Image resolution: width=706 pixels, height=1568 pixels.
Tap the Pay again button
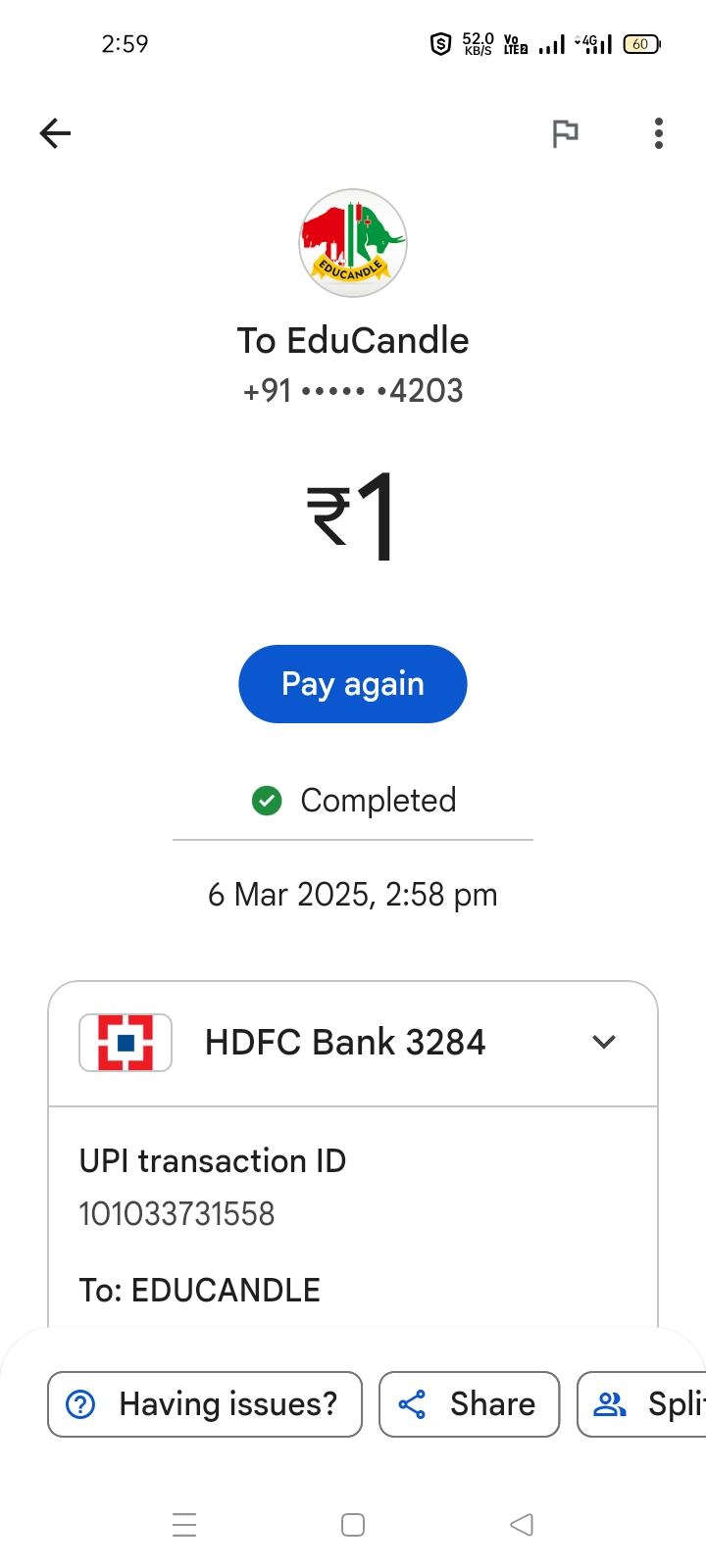(353, 684)
